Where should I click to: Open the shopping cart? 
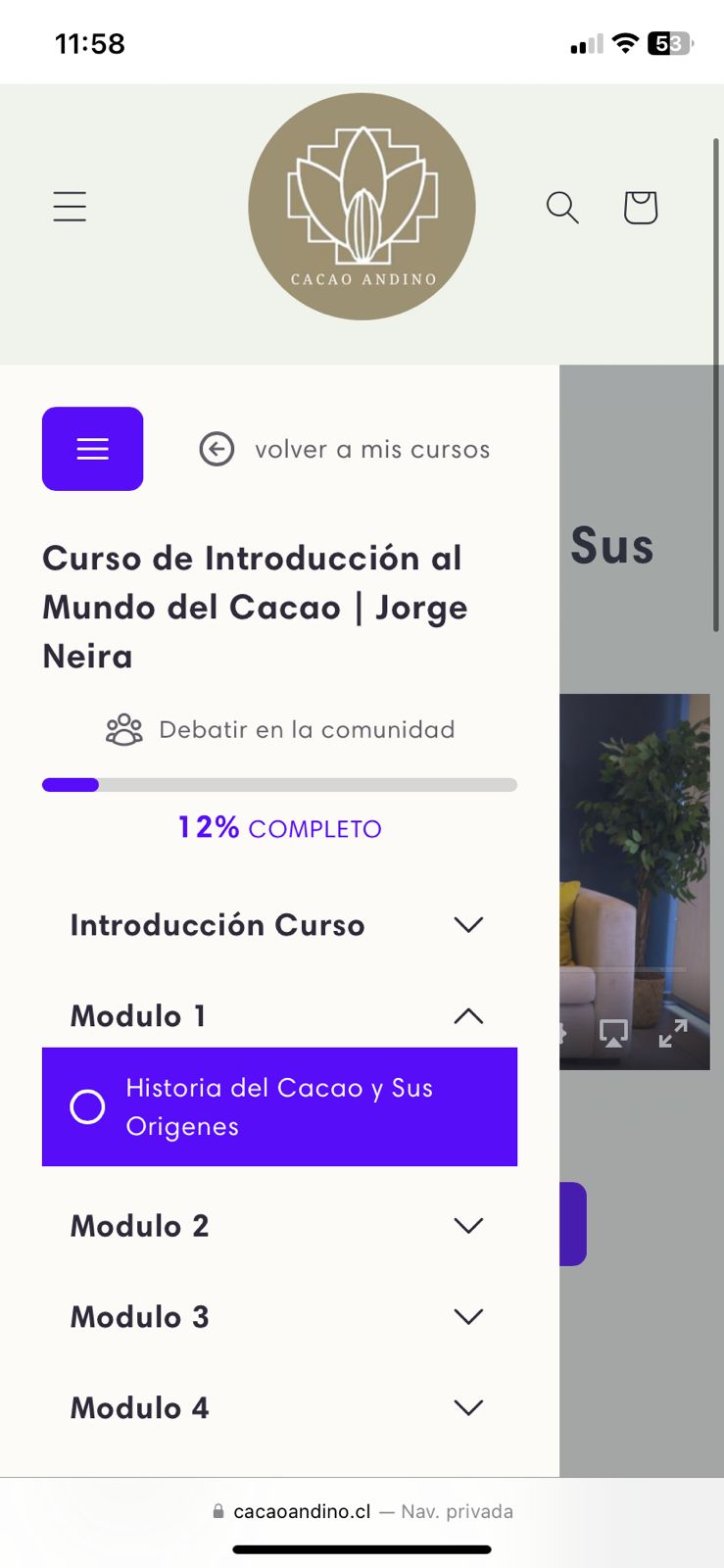(640, 207)
